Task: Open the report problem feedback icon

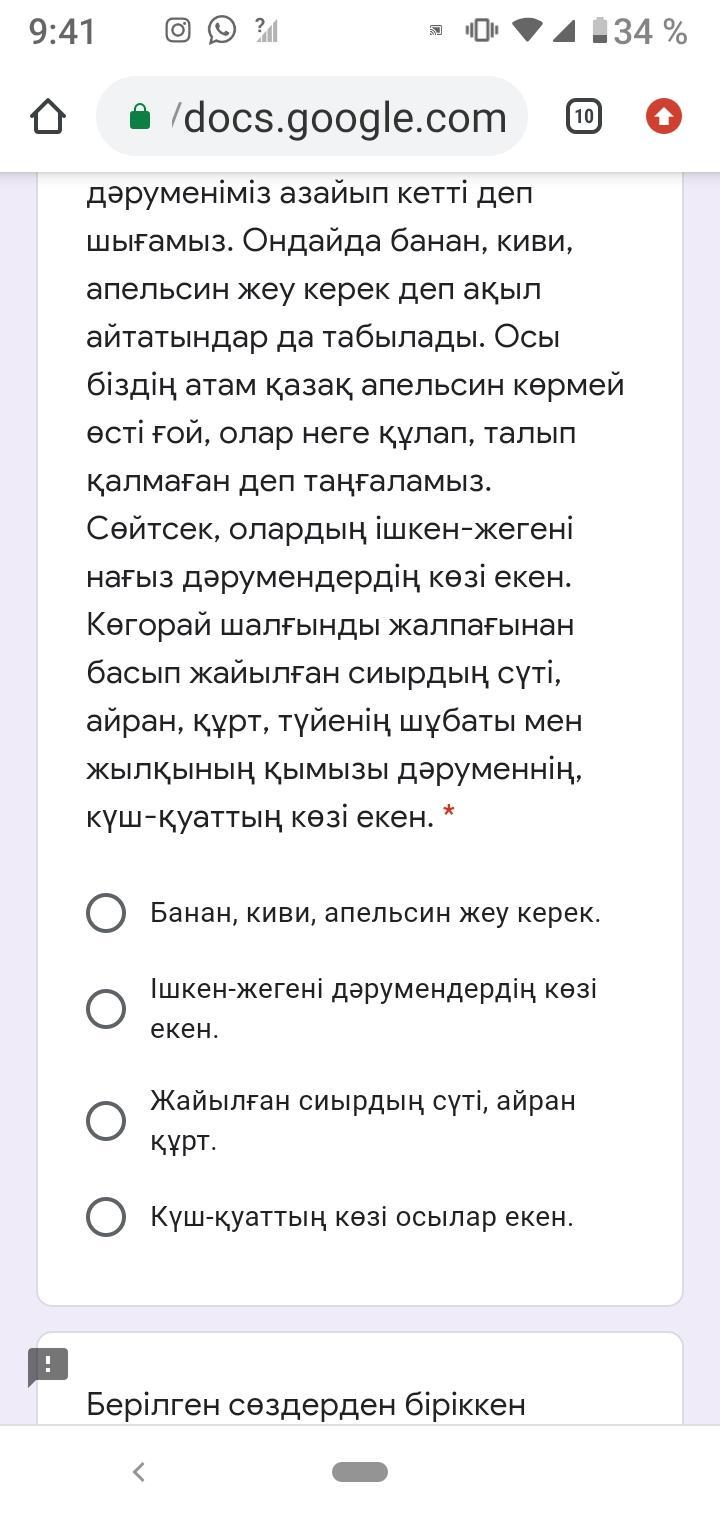Action: [48, 1367]
